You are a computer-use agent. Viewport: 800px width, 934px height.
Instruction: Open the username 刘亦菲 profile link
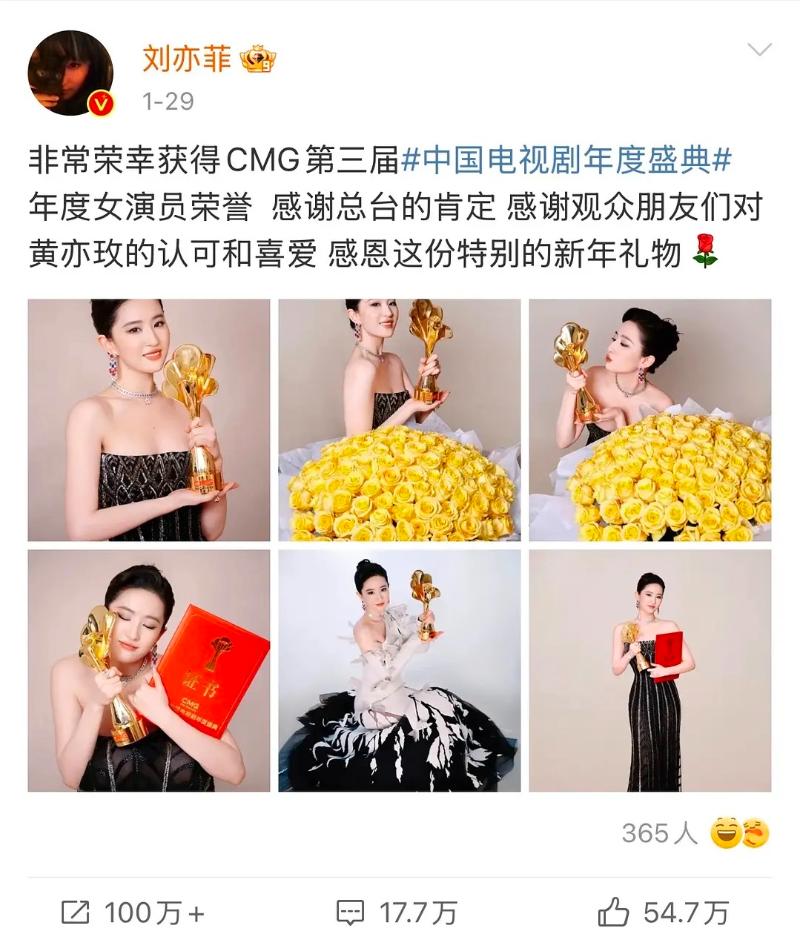[186, 58]
